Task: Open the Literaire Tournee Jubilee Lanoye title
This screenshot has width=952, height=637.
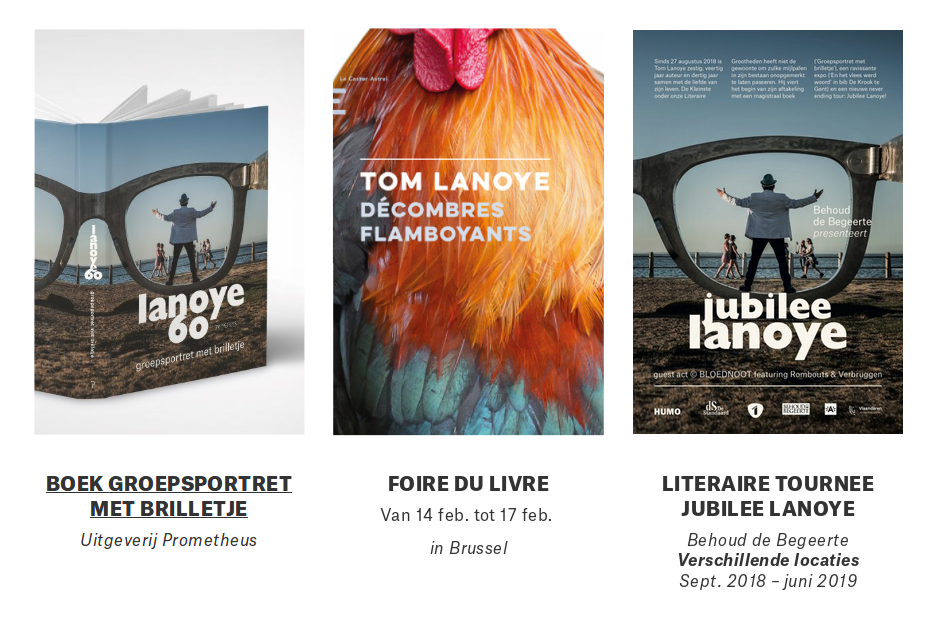Action: tap(767, 496)
